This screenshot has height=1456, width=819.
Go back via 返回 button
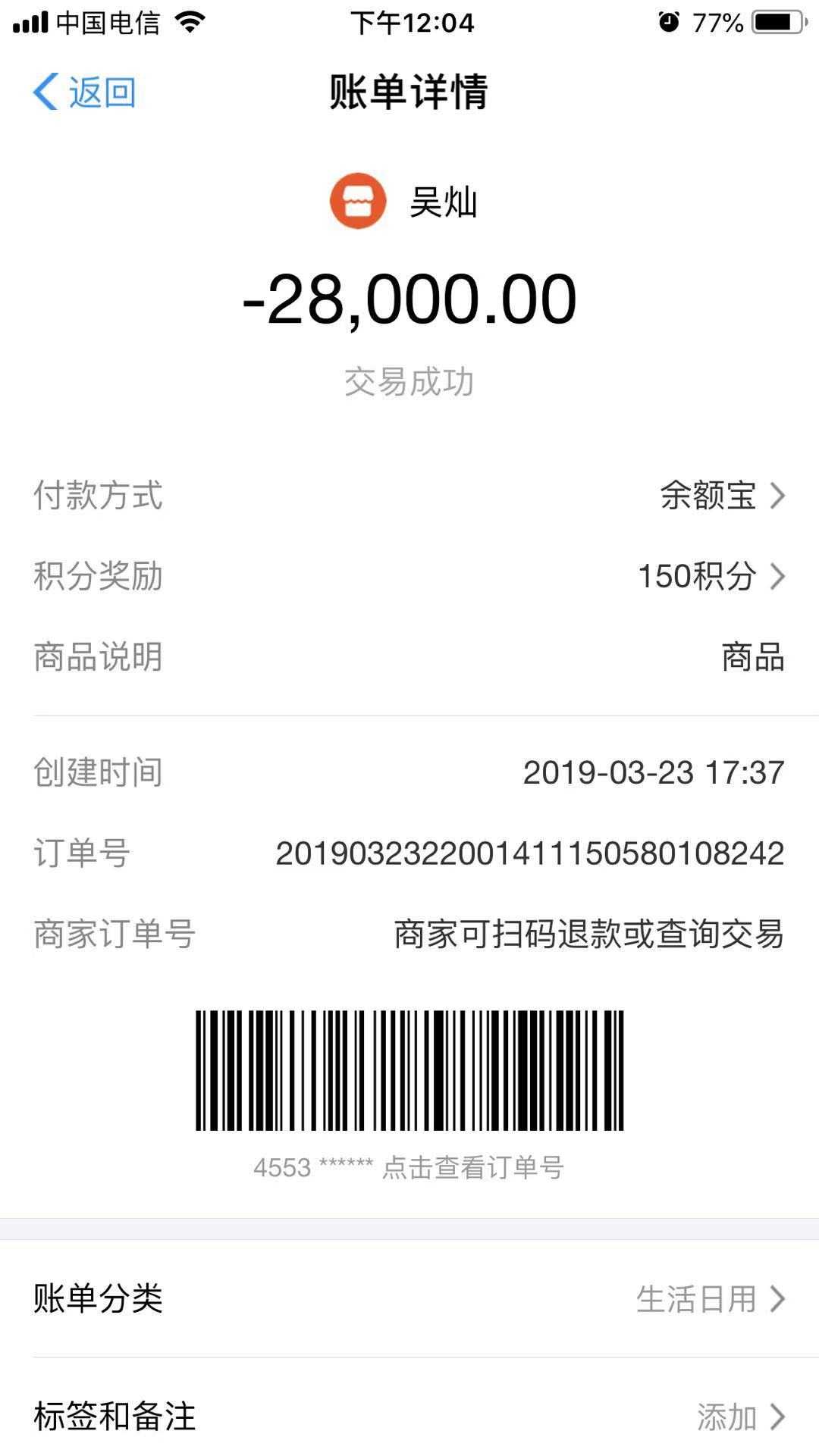[83, 92]
